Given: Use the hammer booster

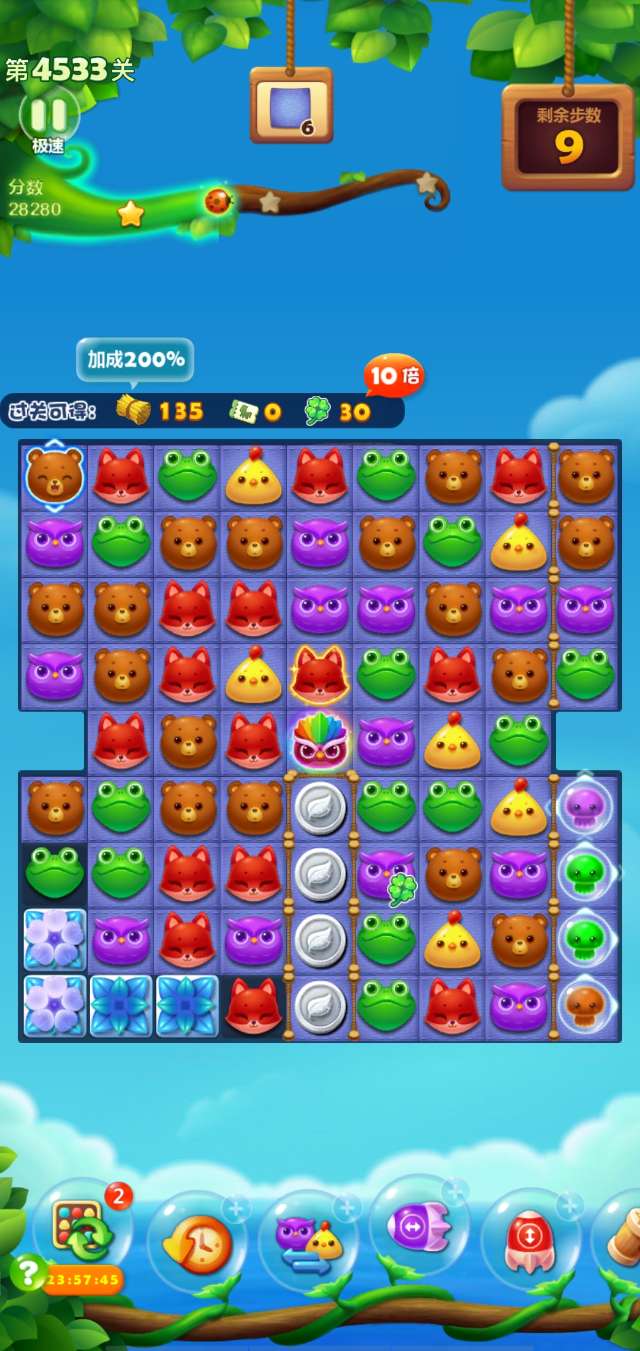Looking at the screenshot, I should pos(622,1238).
